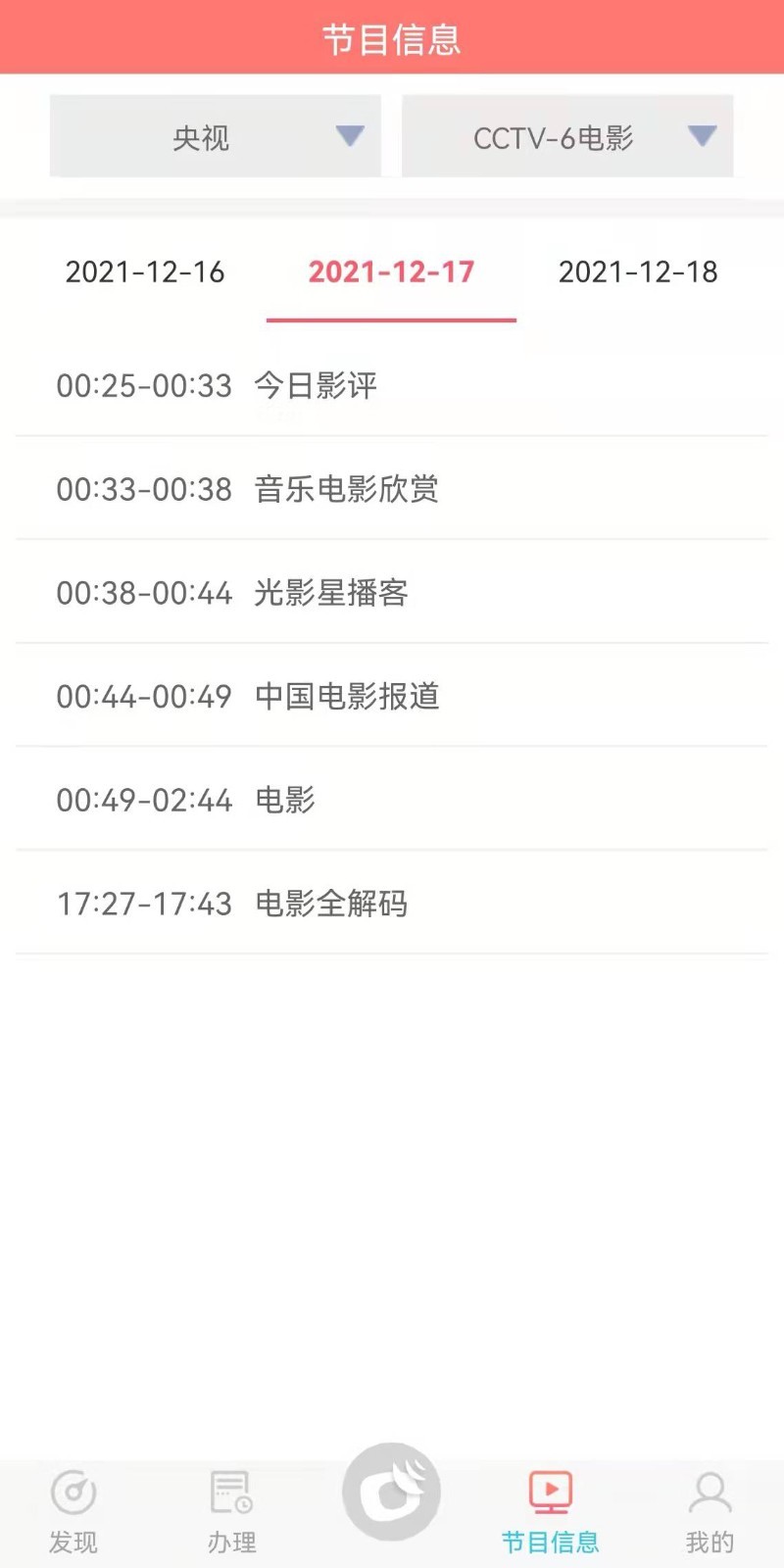Tap the center logo button in bottom bar
This screenshot has height=1568, width=784.
point(391,1492)
